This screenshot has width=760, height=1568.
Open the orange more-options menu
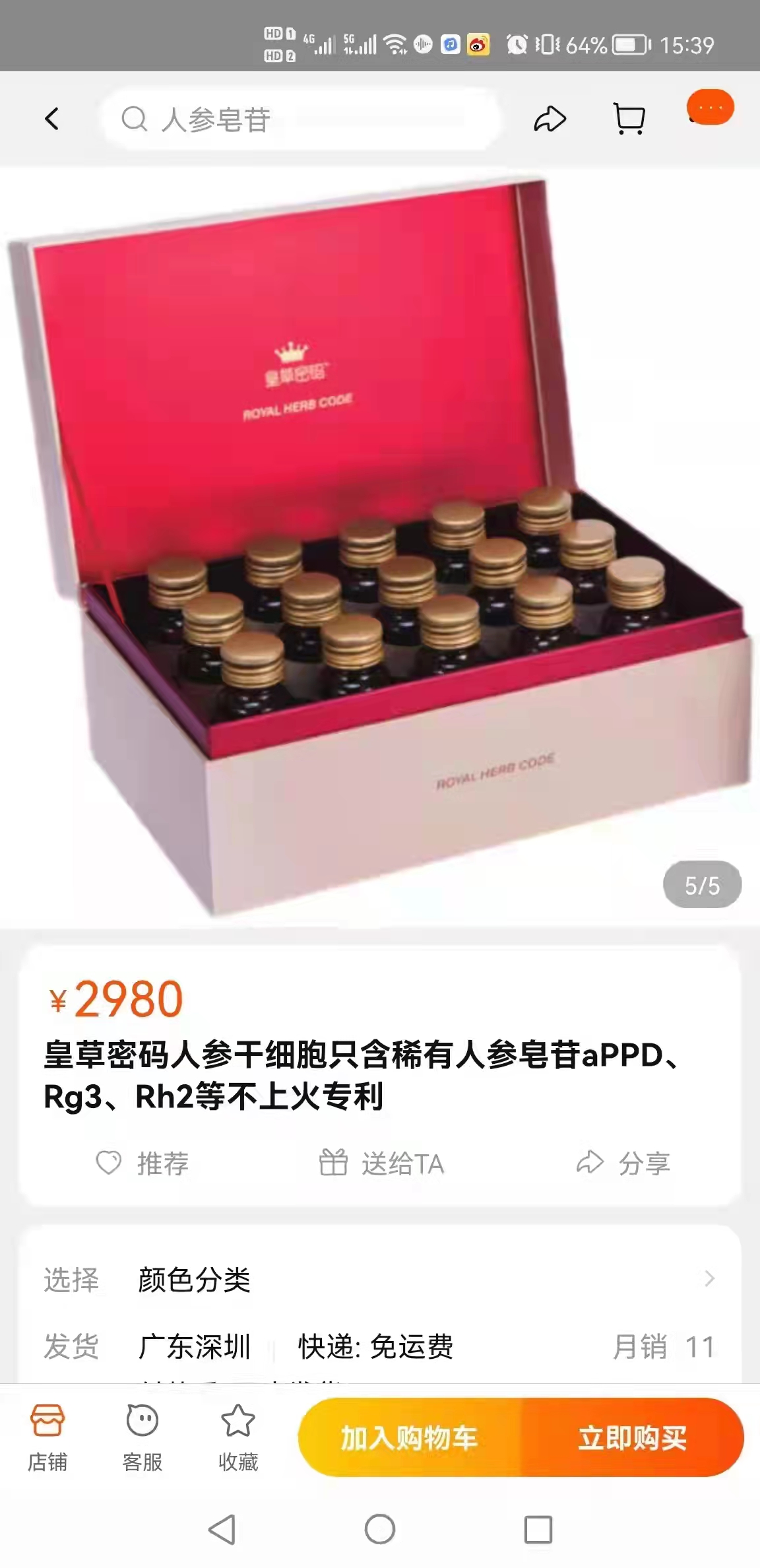(x=710, y=108)
